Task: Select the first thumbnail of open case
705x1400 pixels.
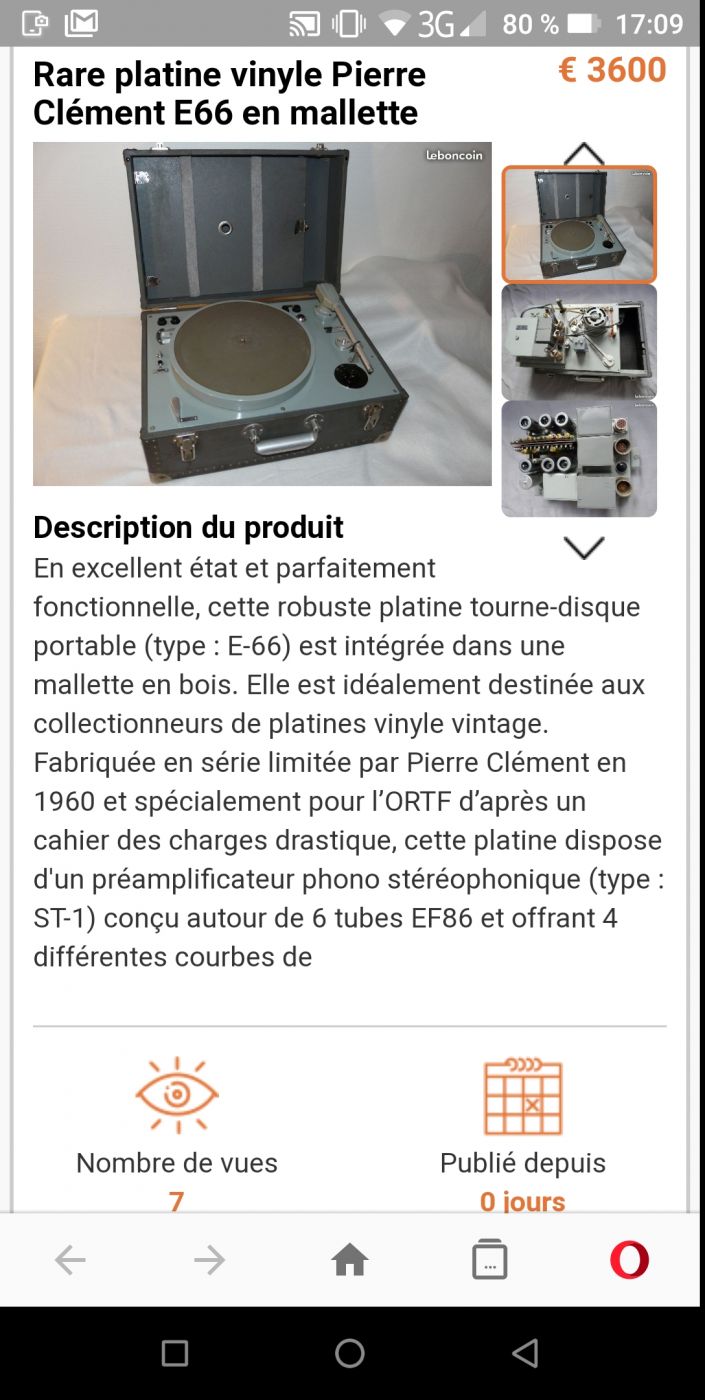Action: click(x=579, y=224)
